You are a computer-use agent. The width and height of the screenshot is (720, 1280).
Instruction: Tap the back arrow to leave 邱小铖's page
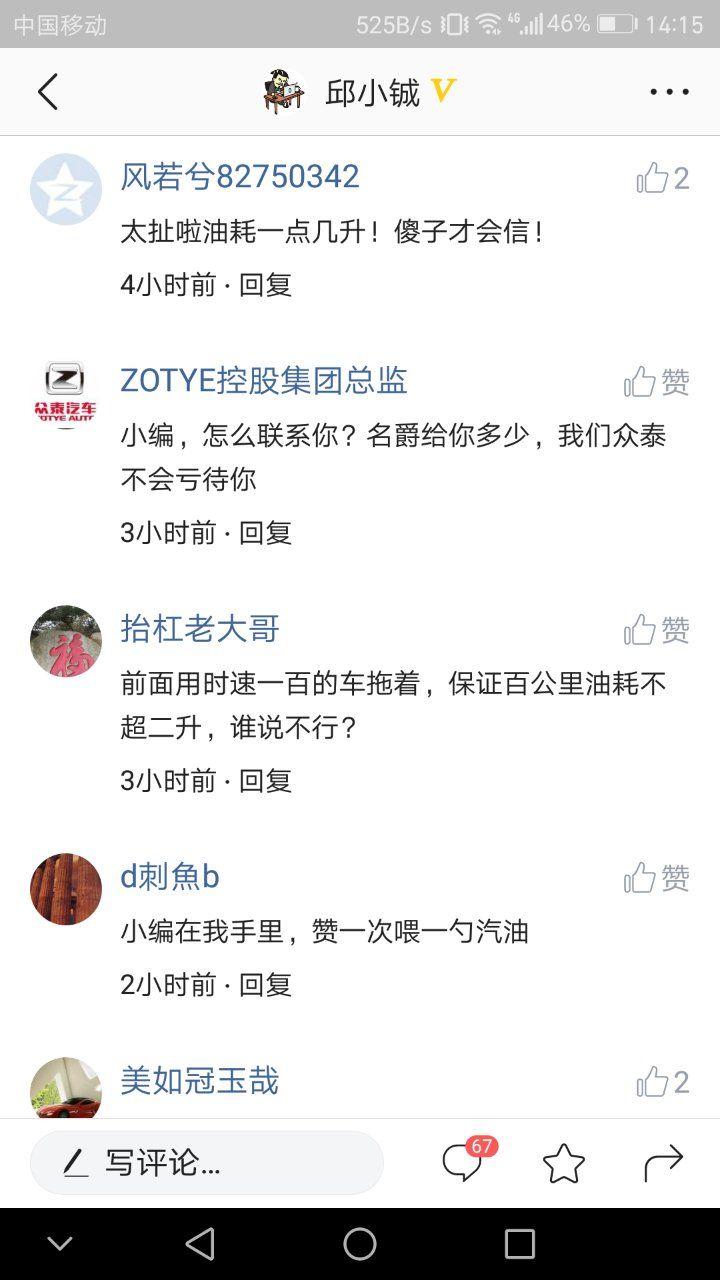47,91
